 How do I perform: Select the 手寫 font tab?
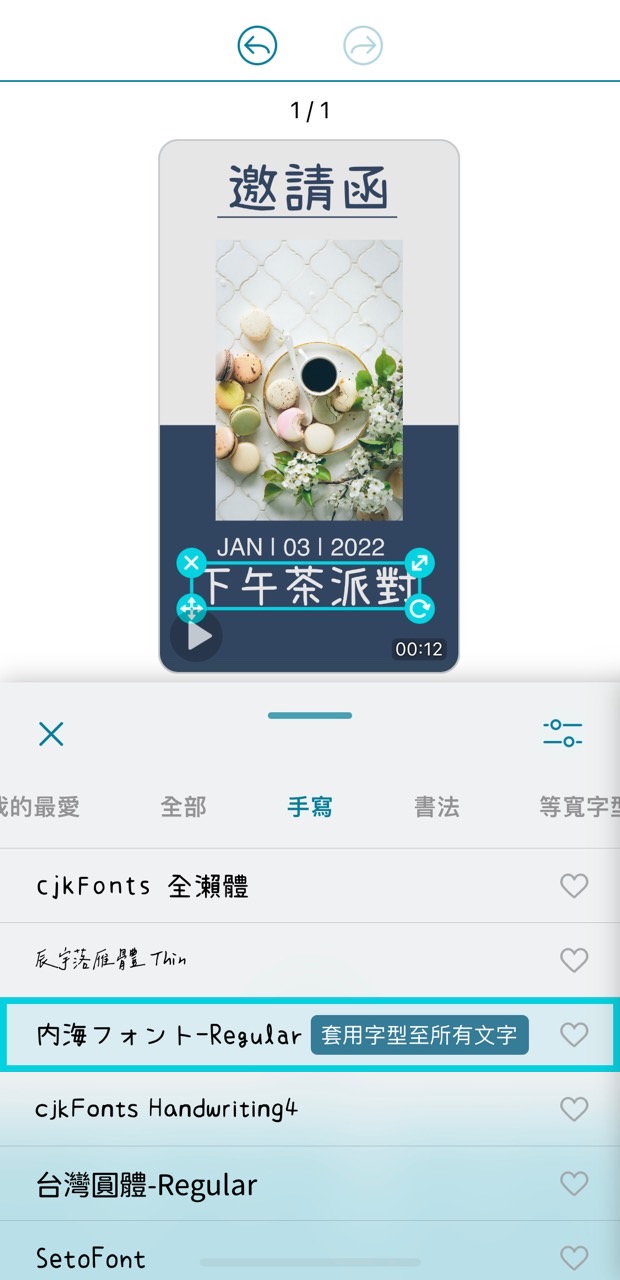coord(310,807)
